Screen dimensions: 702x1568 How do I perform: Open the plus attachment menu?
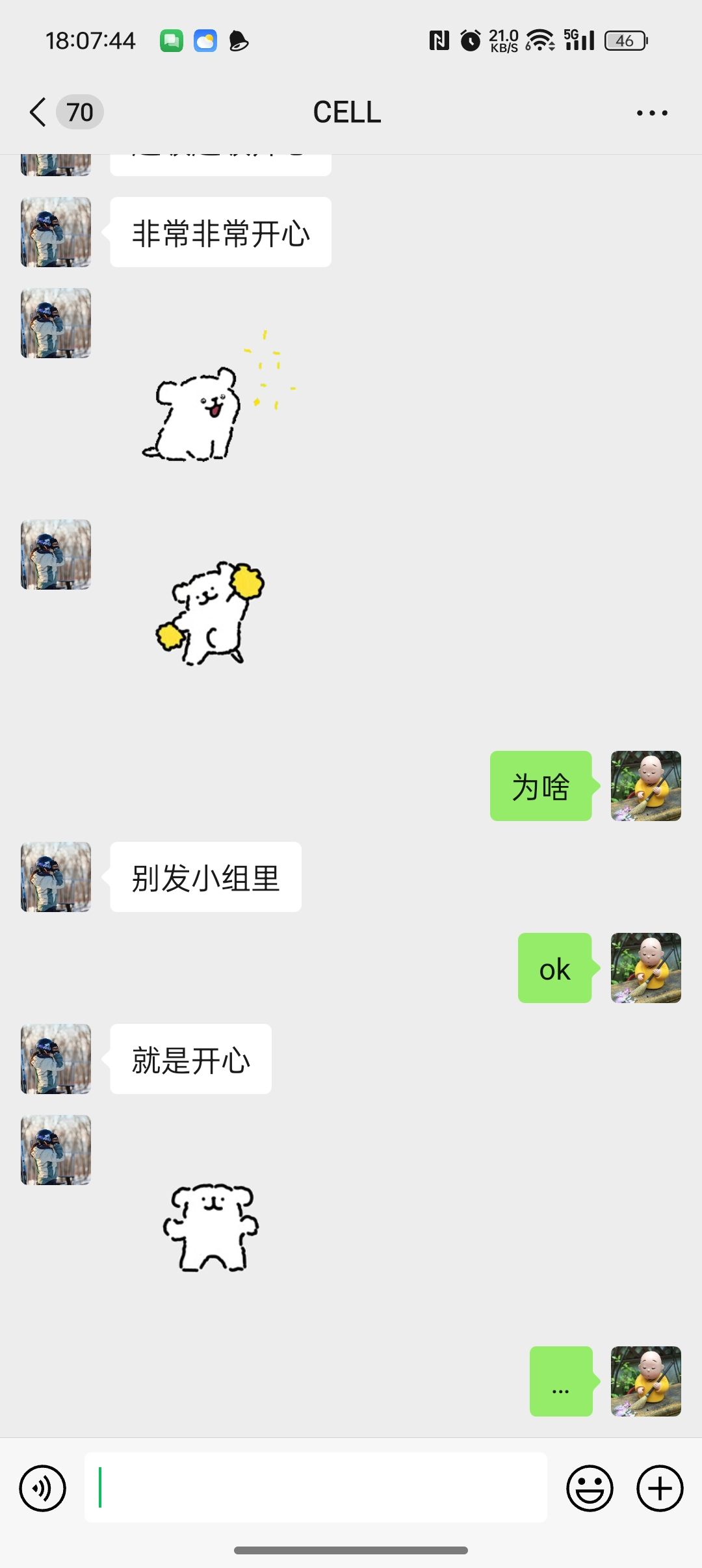pyautogui.click(x=660, y=1488)
